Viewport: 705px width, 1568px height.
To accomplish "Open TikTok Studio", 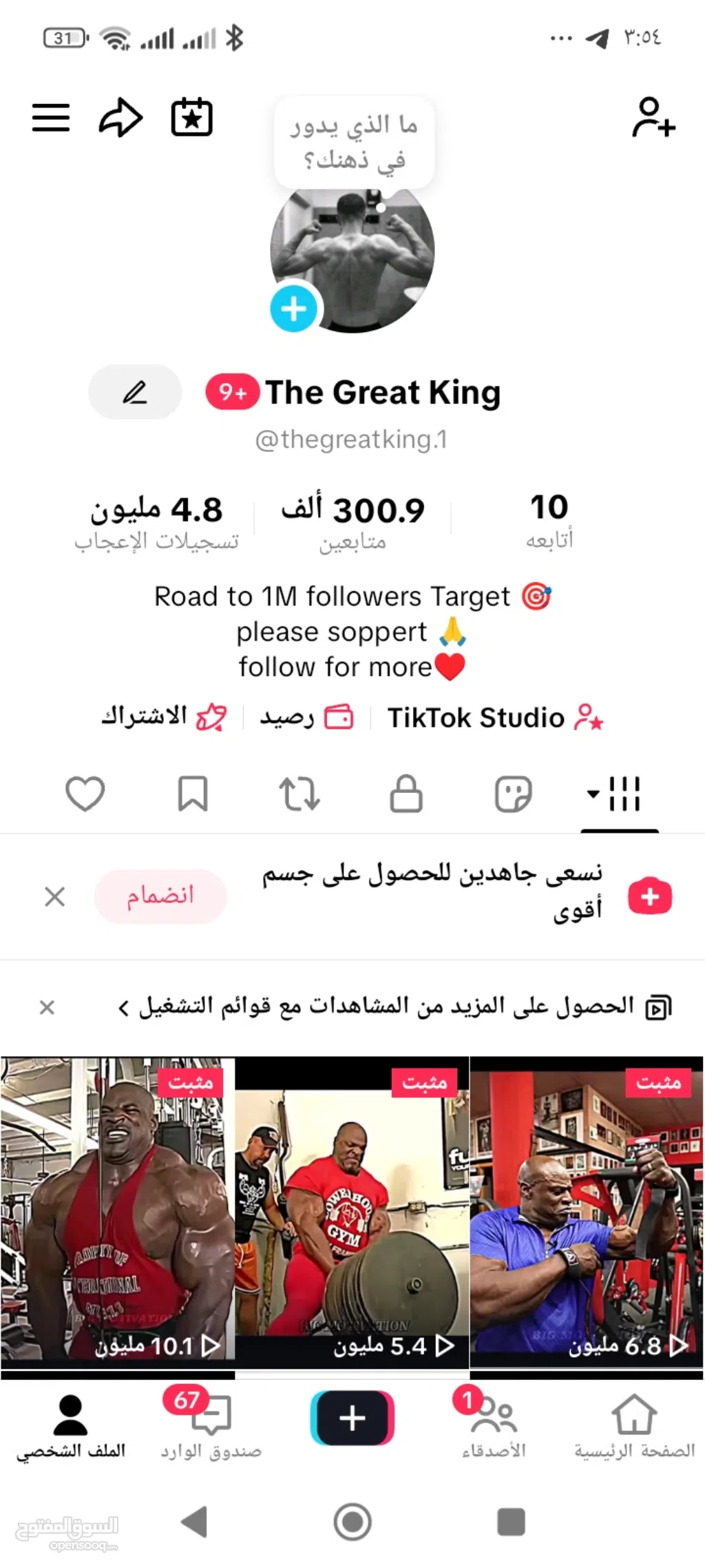I will (x=494, y=718).
